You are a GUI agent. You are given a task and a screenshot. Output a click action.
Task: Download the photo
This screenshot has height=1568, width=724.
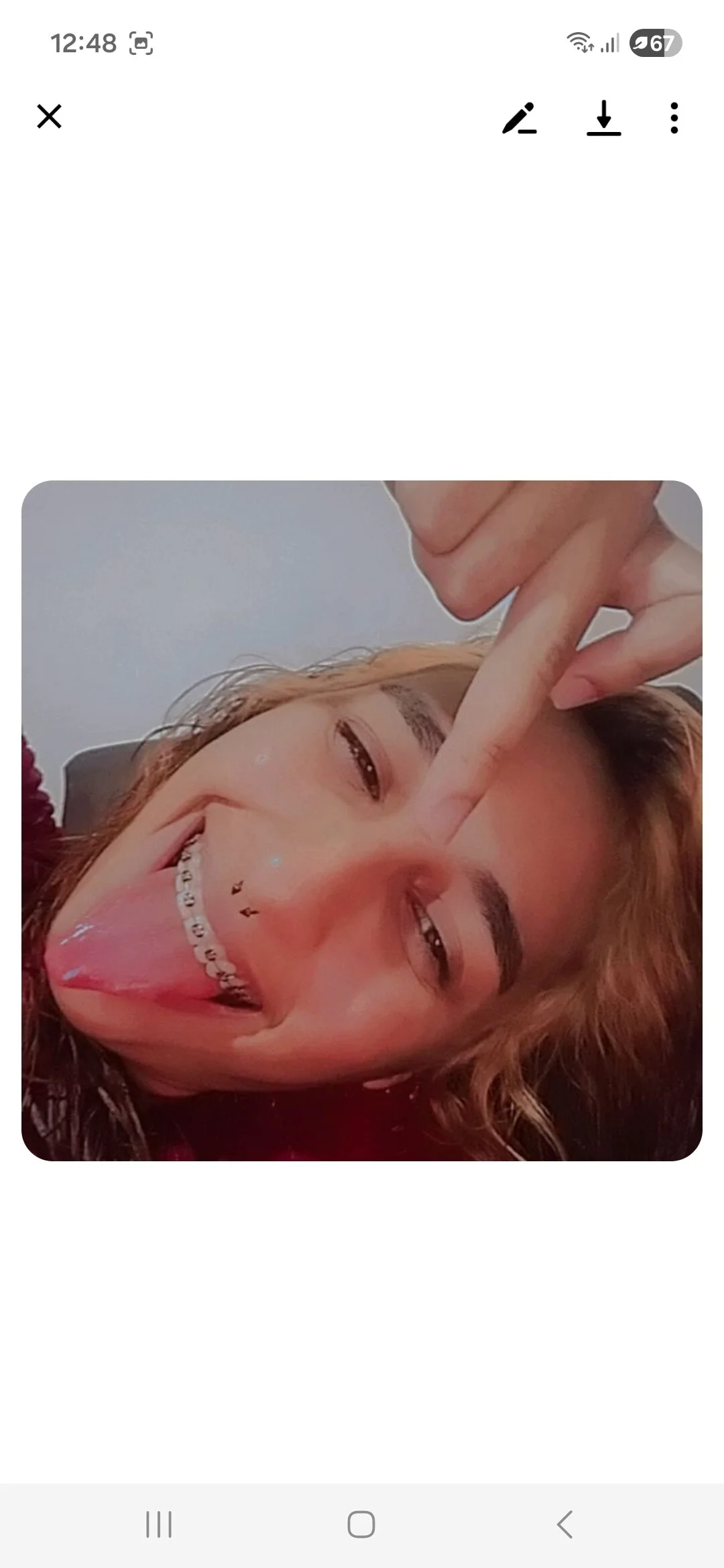603,118
